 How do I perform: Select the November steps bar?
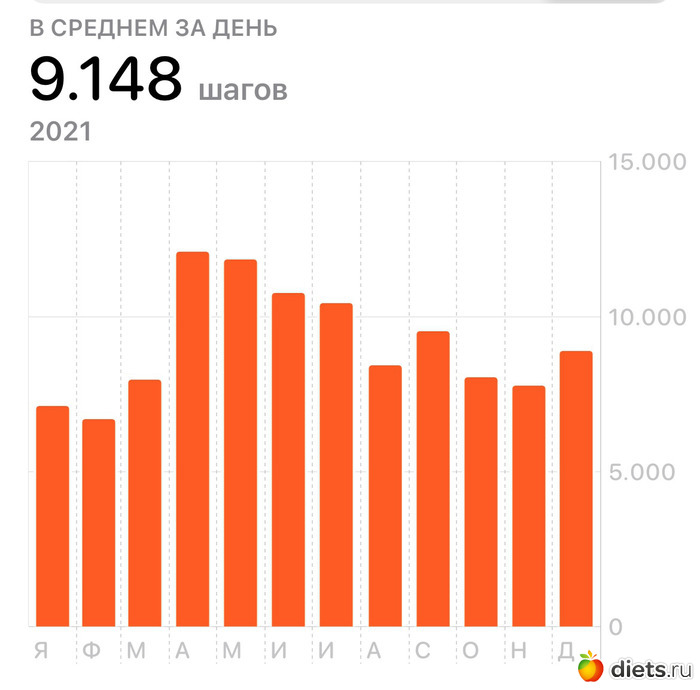click(528, 506)
